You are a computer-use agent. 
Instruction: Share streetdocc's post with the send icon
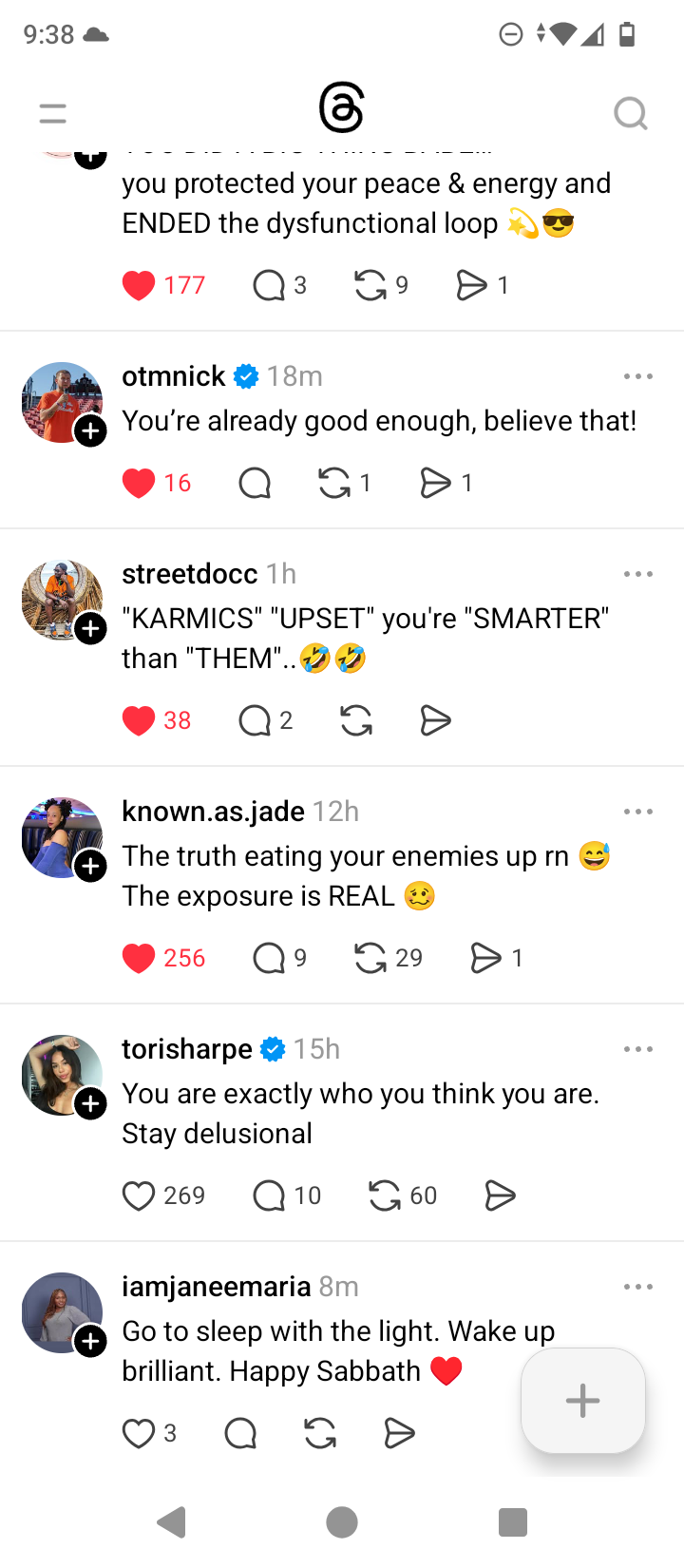tap(435, 720)
